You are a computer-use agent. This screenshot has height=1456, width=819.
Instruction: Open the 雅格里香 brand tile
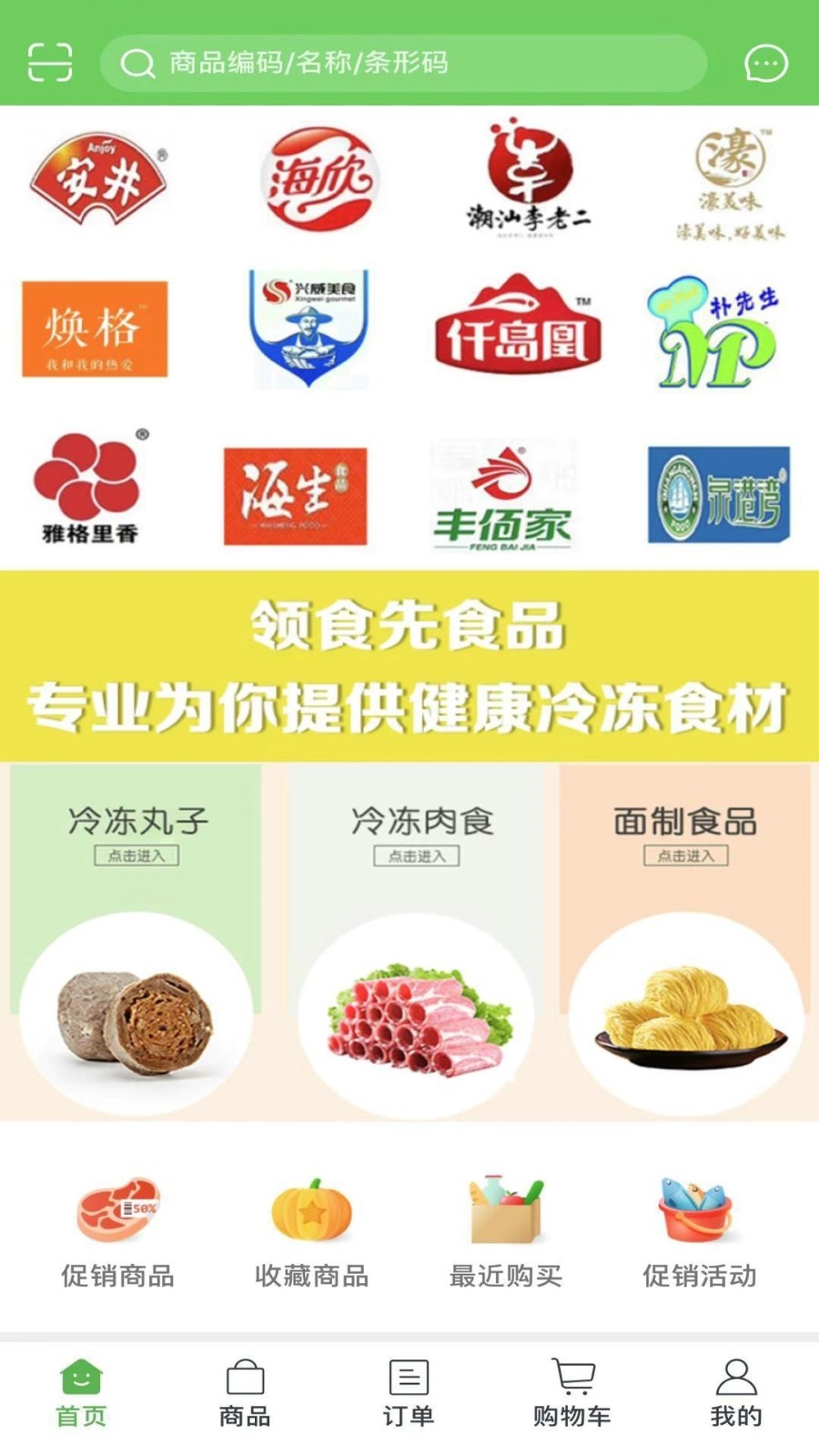(89, 489)
